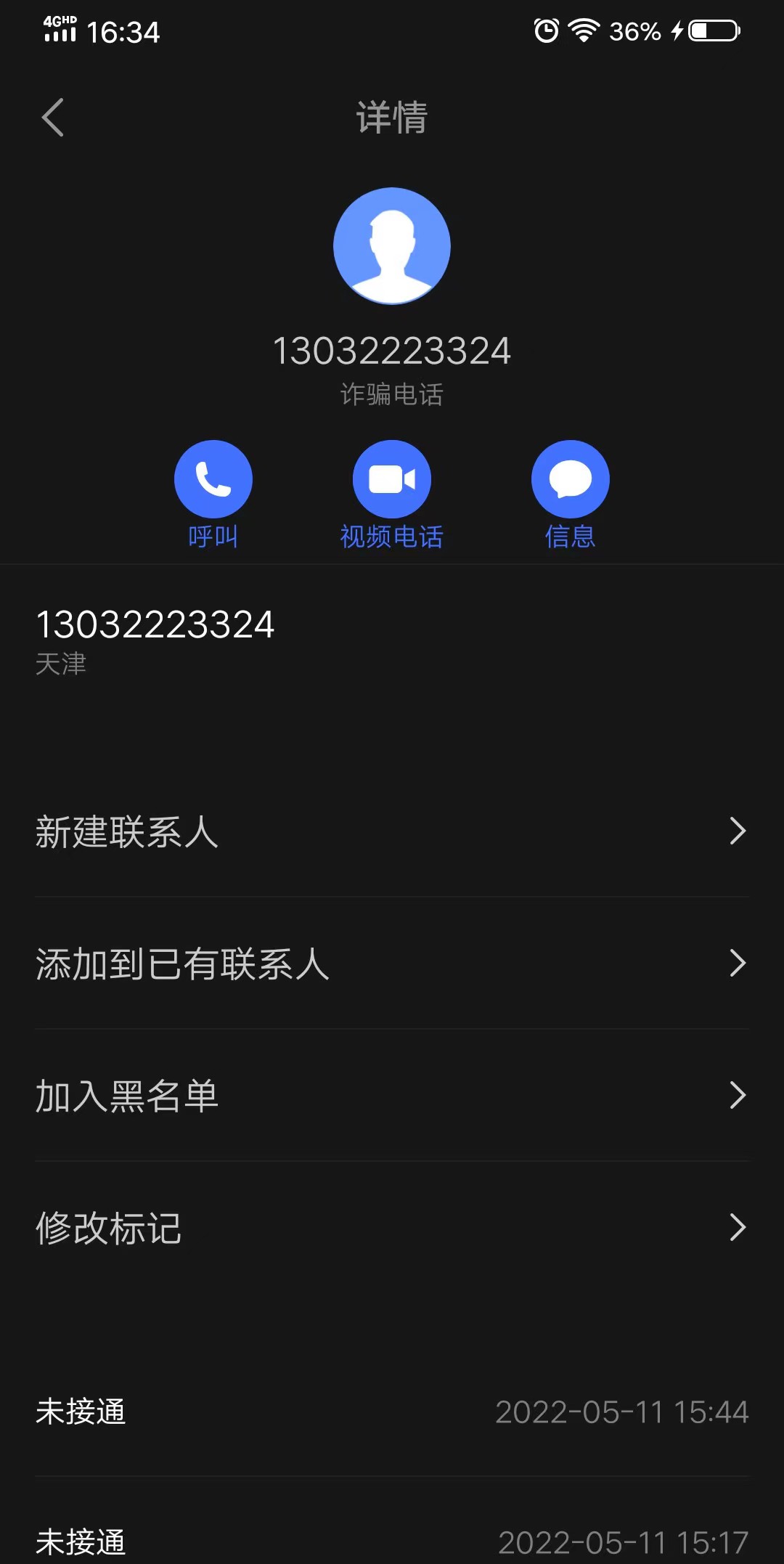Open 修改标记 to edit the tag
The height and width of the screenshot is (1564, 784).
[x=392, y=1228]
